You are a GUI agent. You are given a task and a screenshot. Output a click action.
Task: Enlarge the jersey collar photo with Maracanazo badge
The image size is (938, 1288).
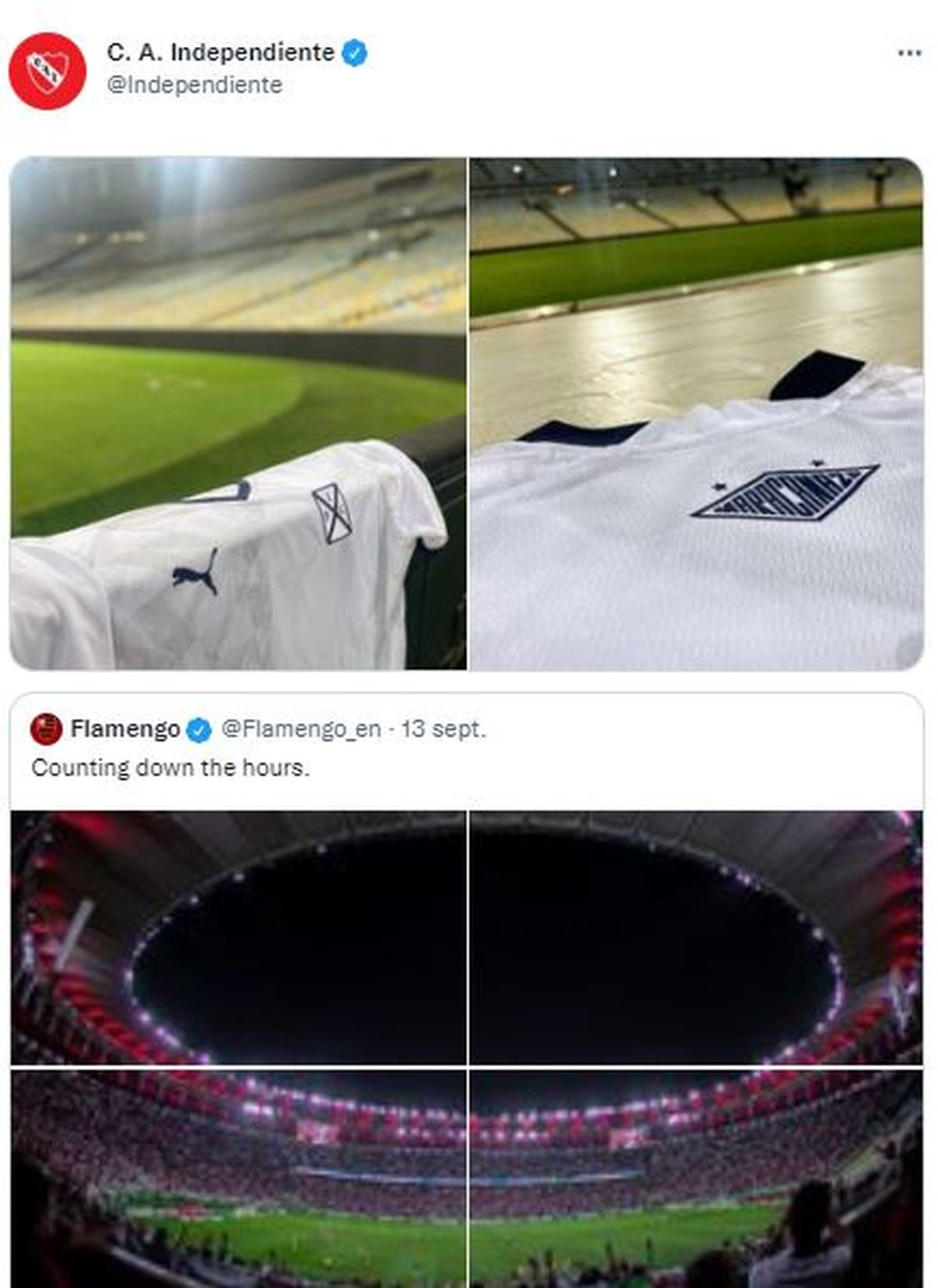point(696,413)
